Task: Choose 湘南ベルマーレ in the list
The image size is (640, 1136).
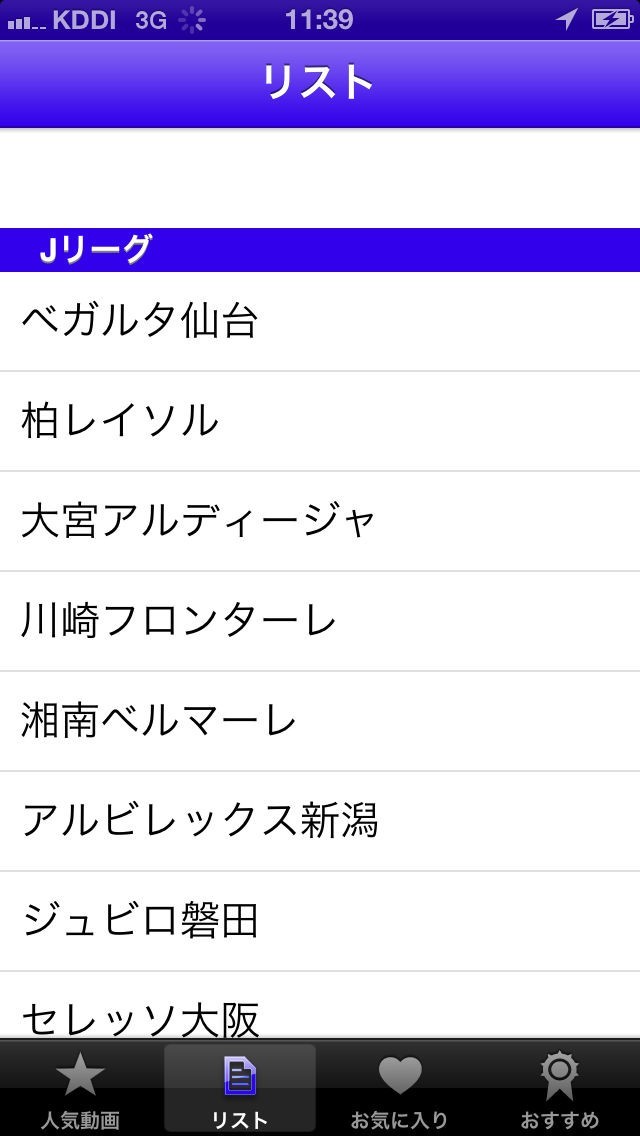Action: coord(320,721)
